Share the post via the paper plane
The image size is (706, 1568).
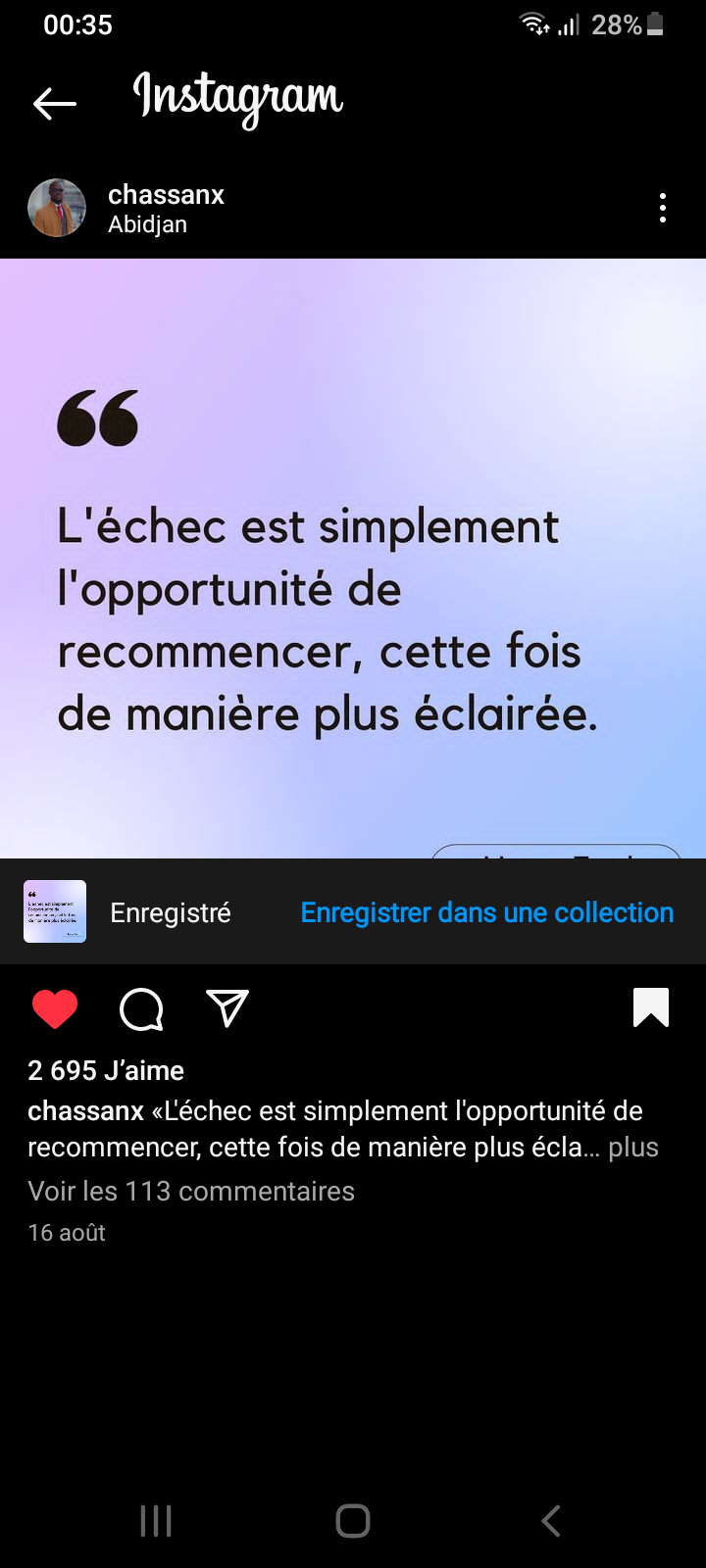click(227, 1008)
